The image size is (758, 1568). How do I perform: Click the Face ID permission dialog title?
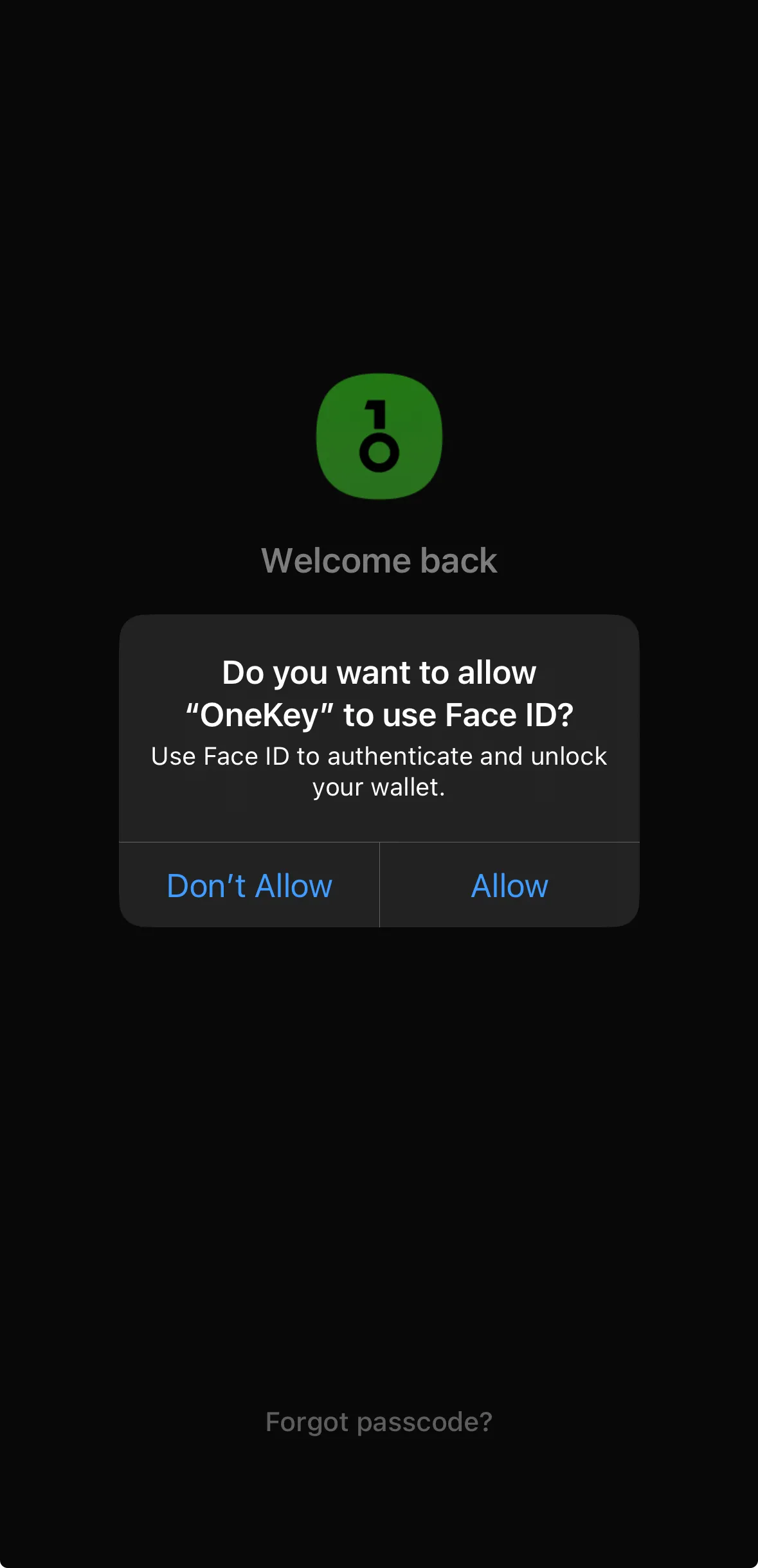(379, 692)
